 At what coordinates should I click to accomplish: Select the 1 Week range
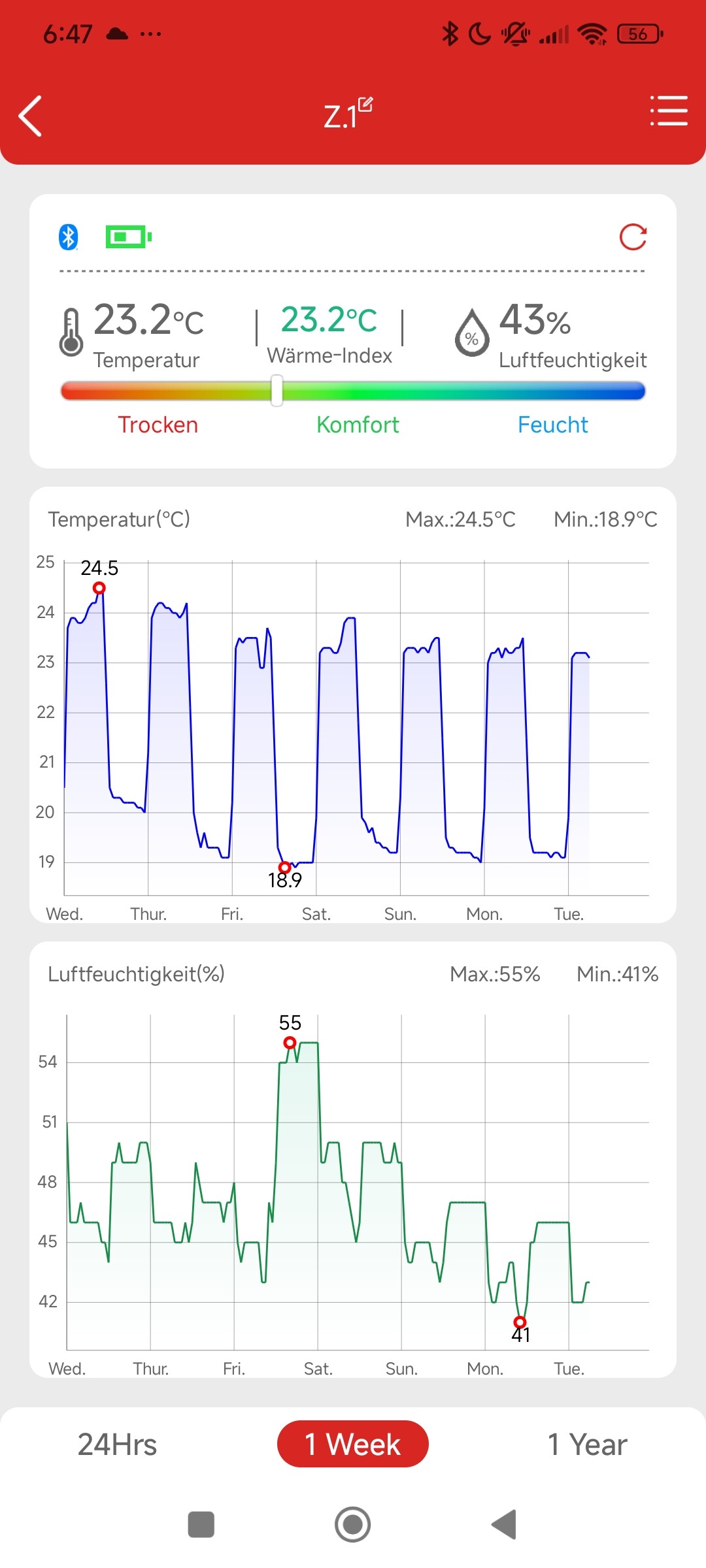click(353, 1444)
